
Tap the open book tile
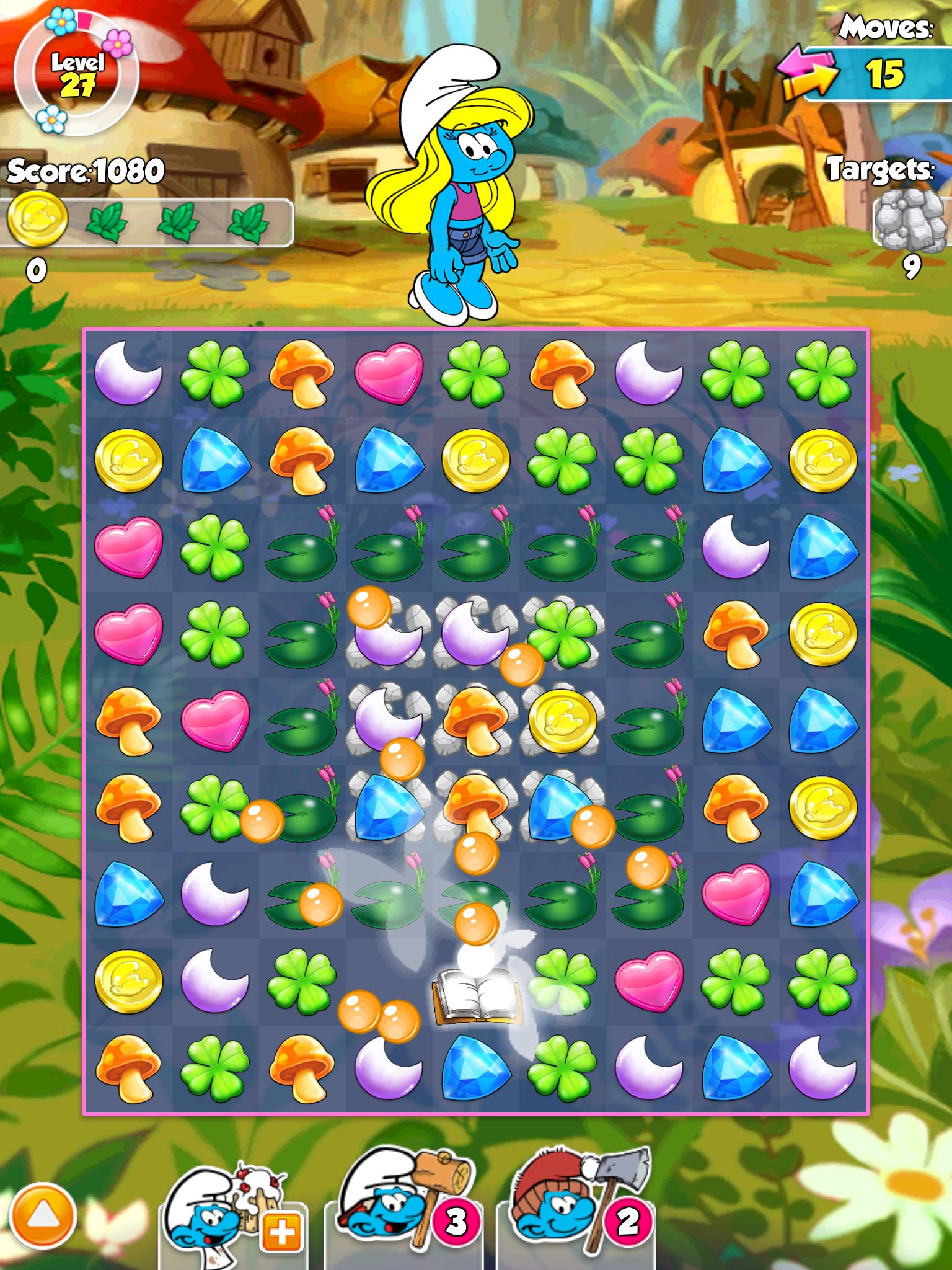[476, 995]
